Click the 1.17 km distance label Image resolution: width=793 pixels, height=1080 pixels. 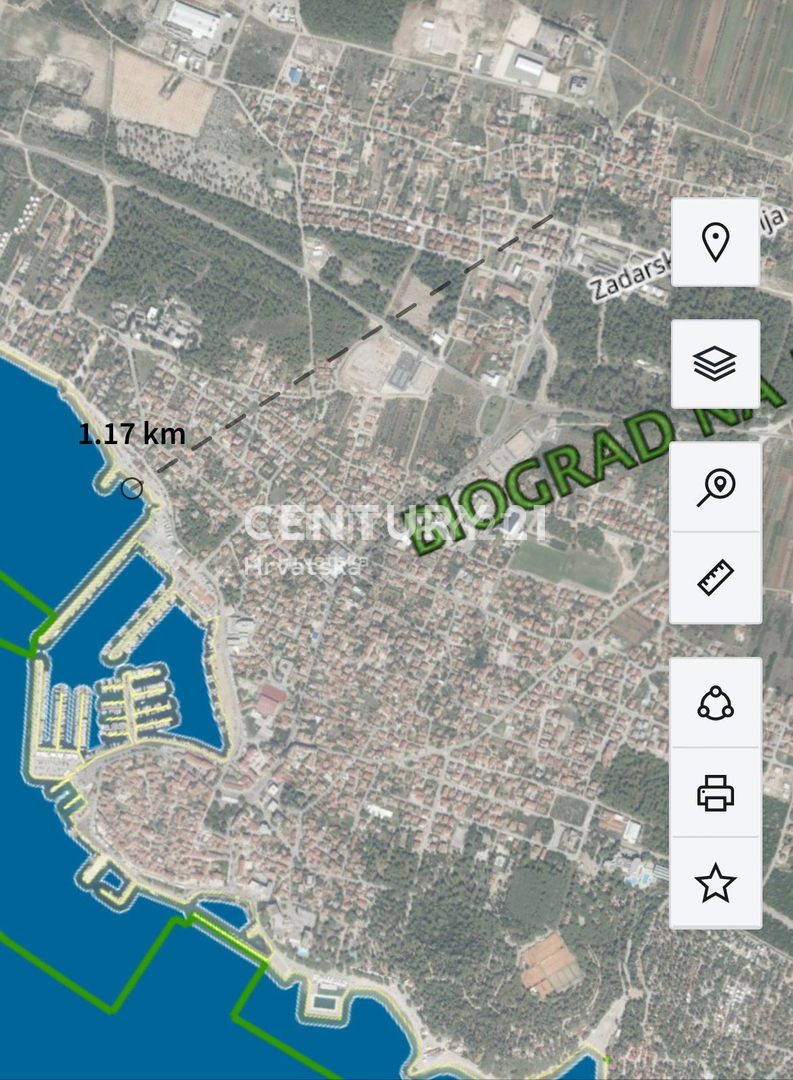131,434
